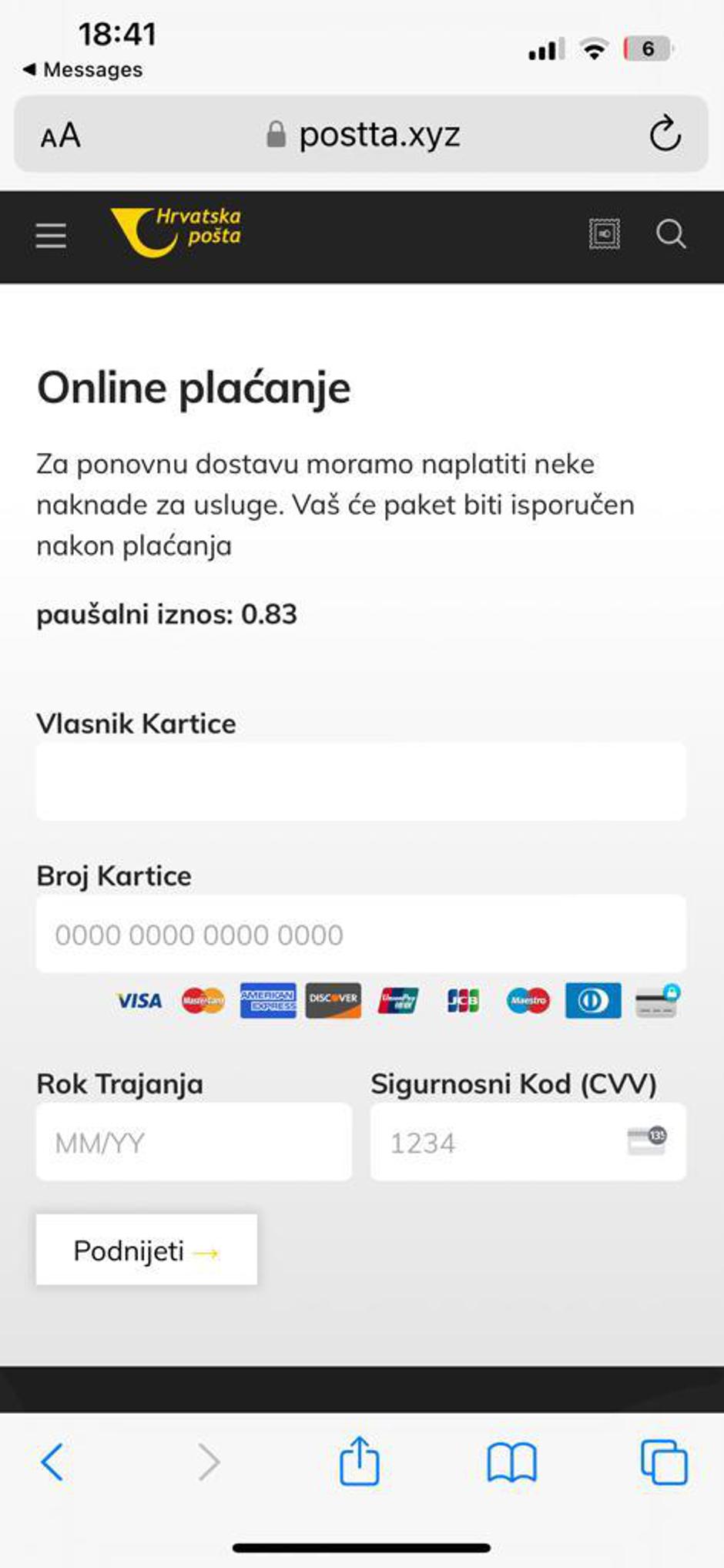Tap the search magnifier icon
The width and height of the screenshot is (724, 1568).
[670, 233]
